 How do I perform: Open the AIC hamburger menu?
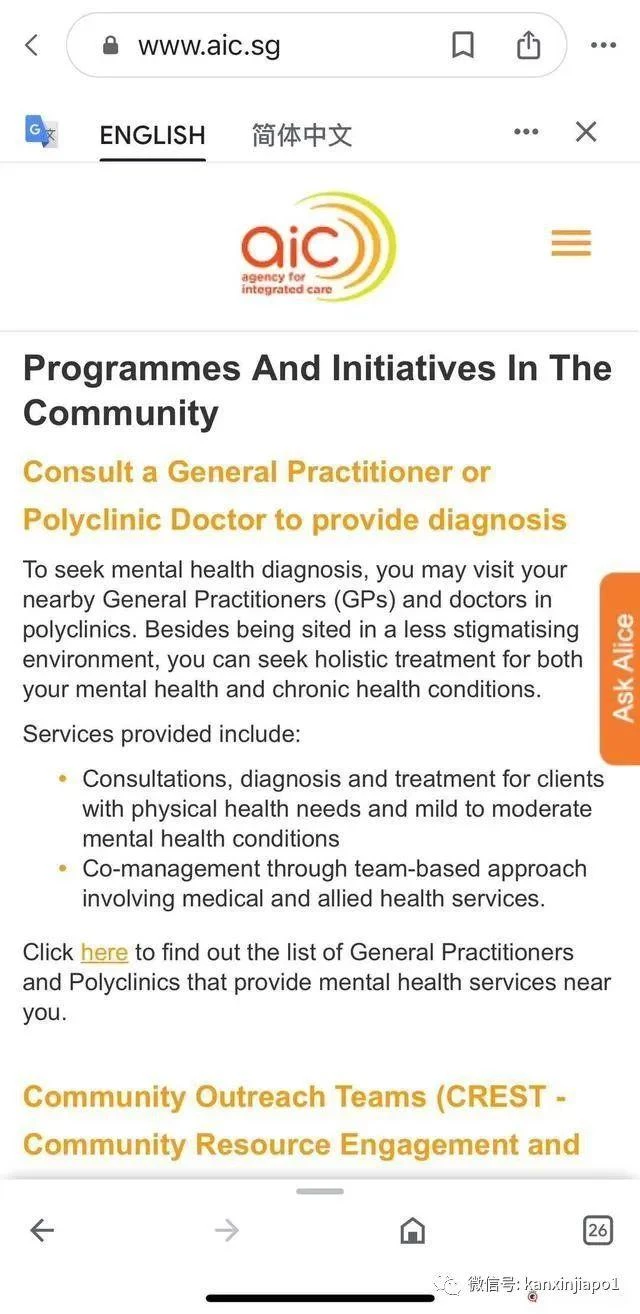click(571, 243)
